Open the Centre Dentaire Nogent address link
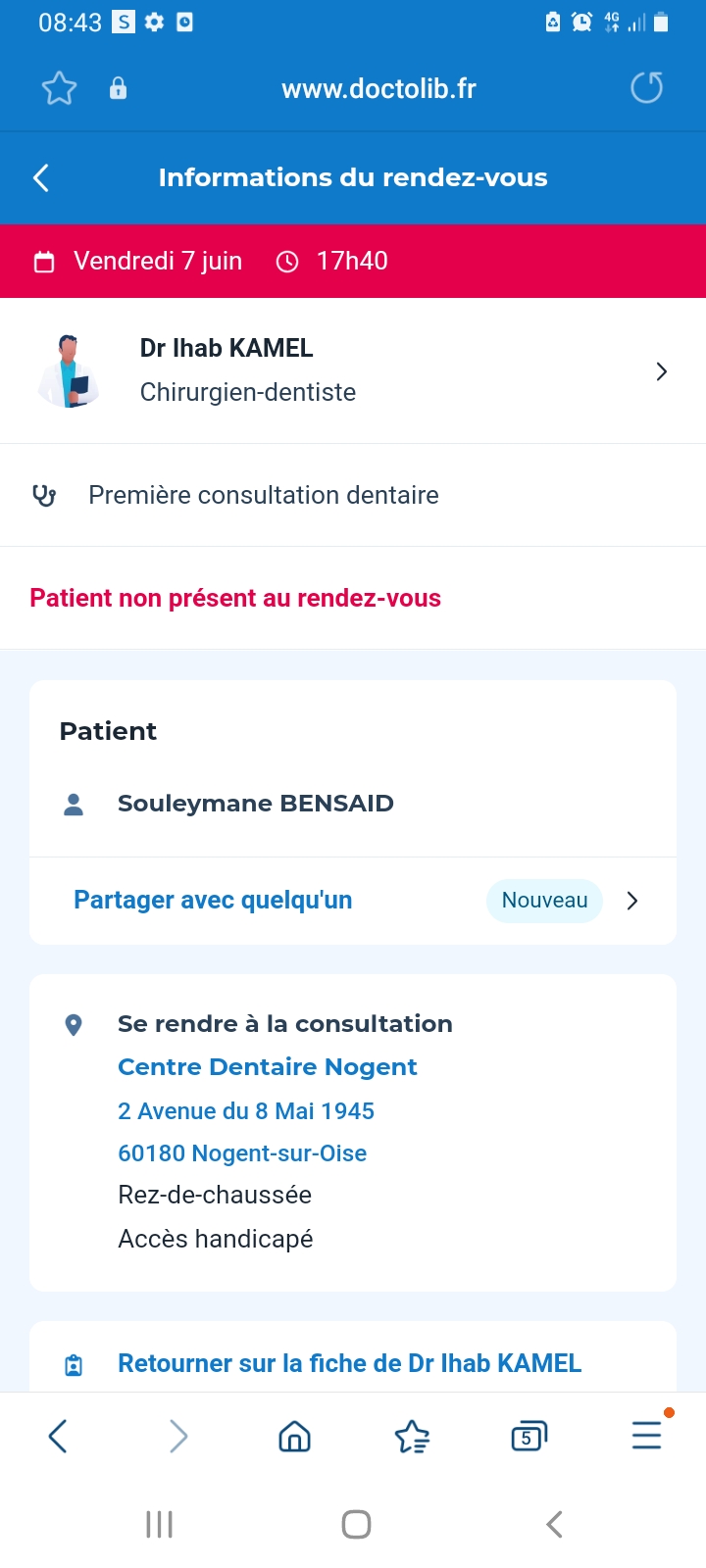 tap(267, 1067)
